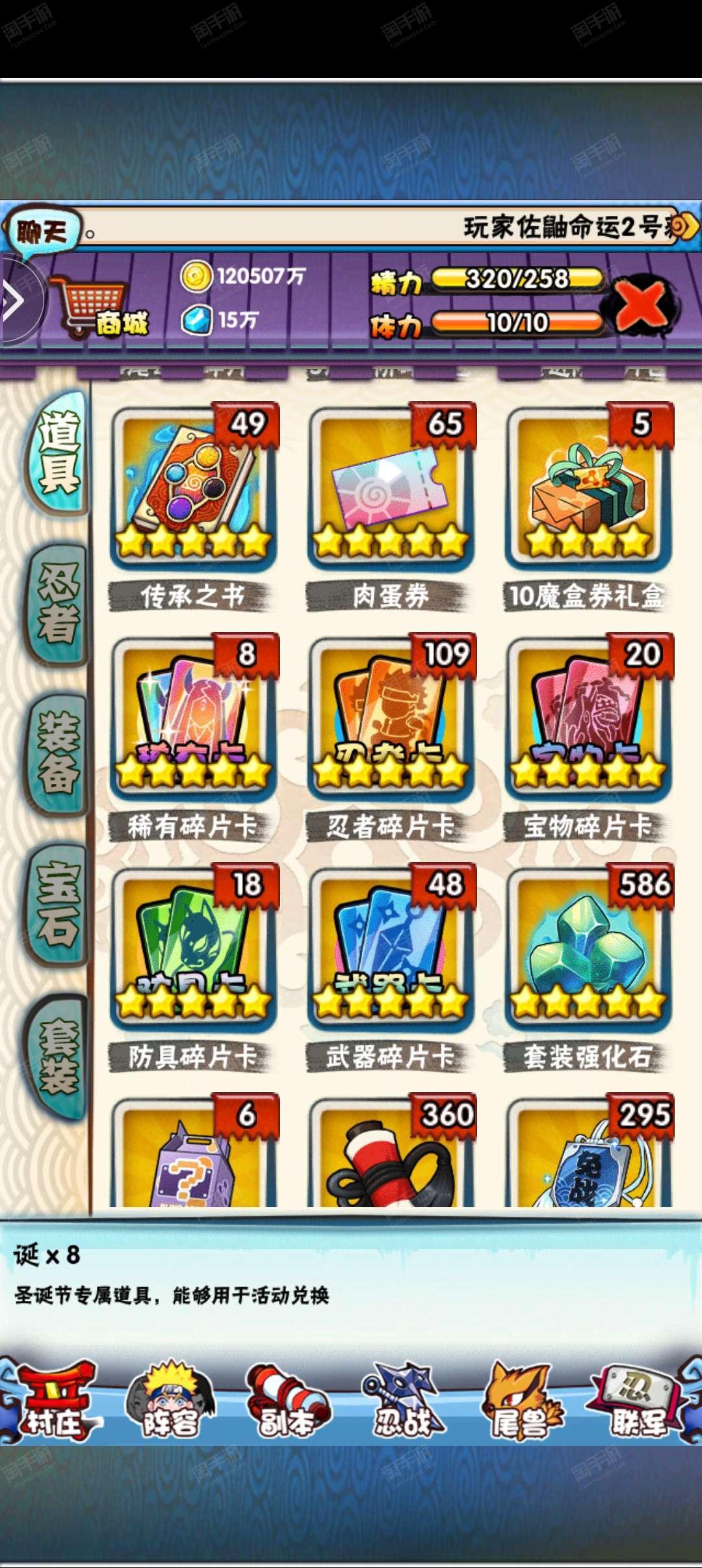Select the 宝物碎片卡 item
The image size is (702, 1568).
coord(589,718)
